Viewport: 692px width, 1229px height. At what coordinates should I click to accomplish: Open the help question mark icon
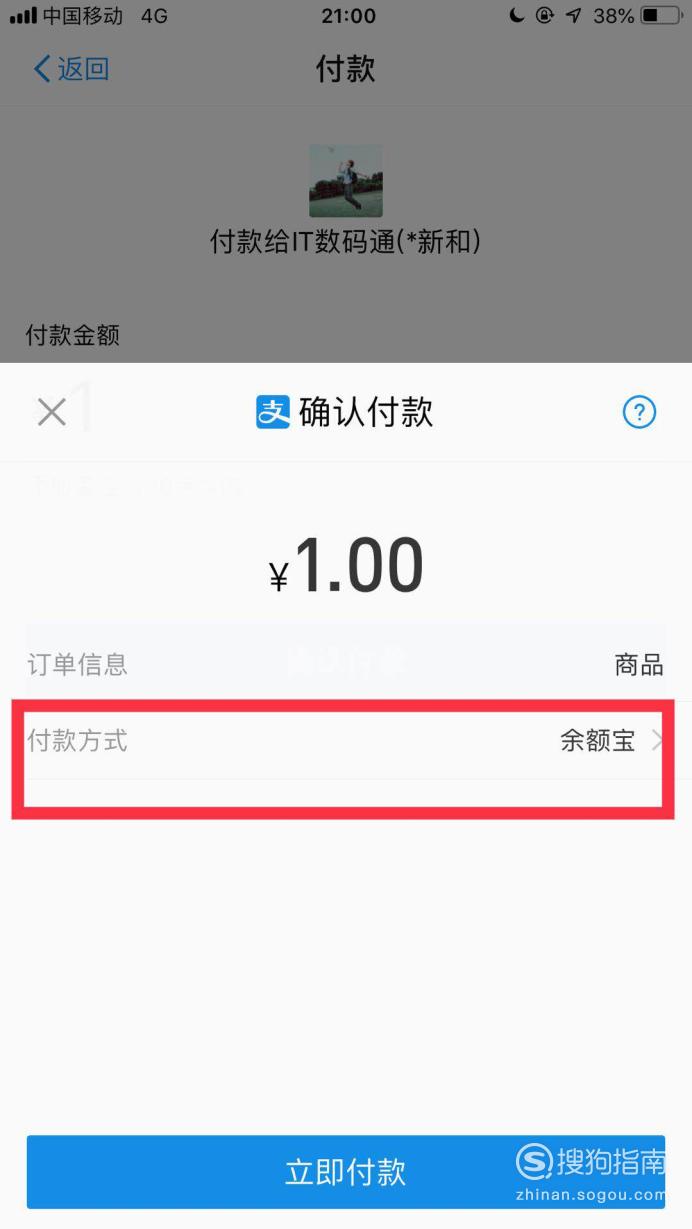(x=639, y=412)
